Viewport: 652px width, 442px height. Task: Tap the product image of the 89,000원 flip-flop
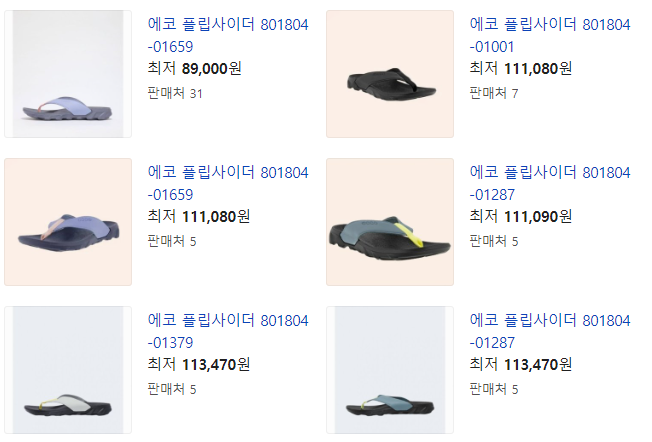tap(68, 74)
